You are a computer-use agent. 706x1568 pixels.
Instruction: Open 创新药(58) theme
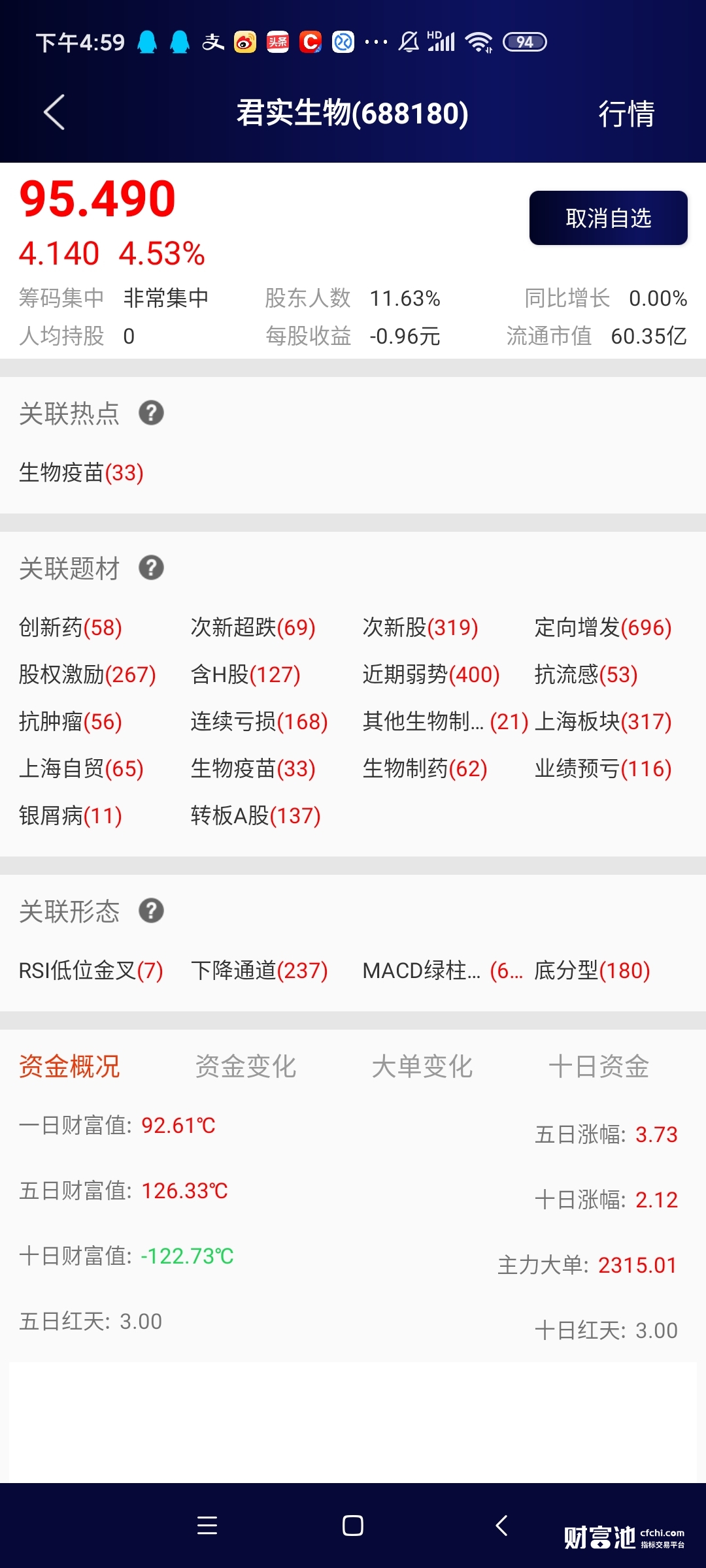[71, 627]
